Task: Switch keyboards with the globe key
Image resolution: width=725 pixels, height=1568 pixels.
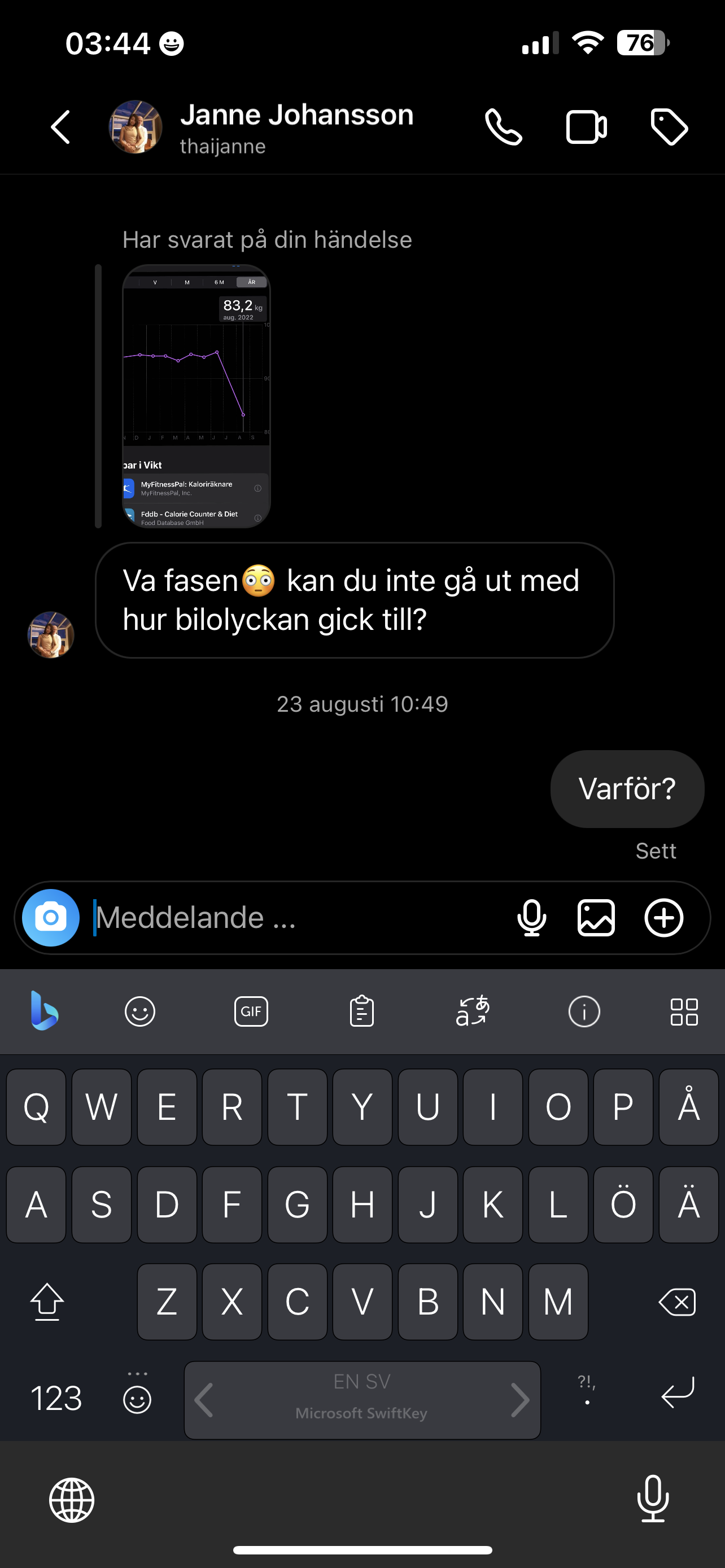Action: click(x=72, y=1500)
